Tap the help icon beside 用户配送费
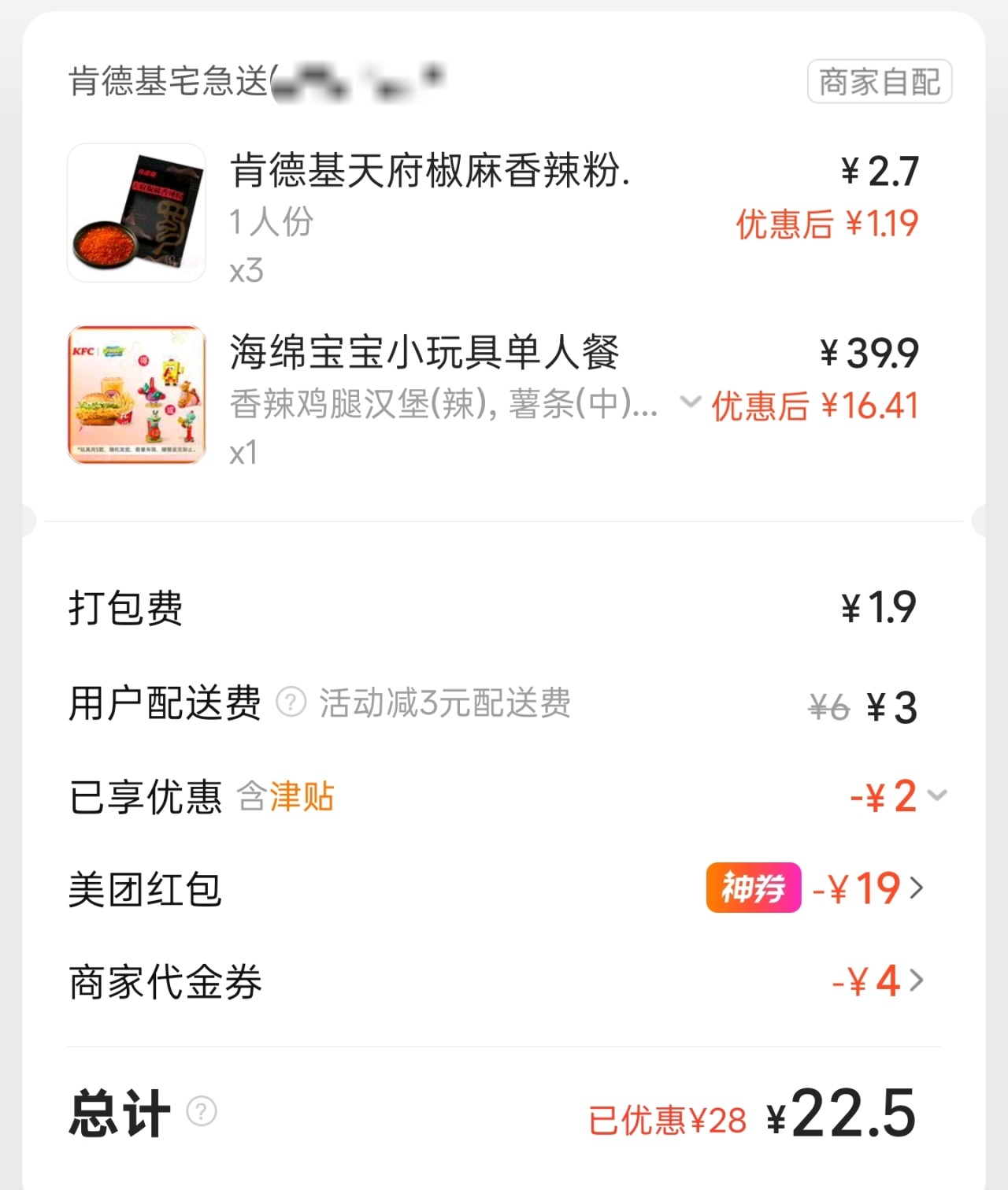The image size is (1008, 1190). click(291, 702)
